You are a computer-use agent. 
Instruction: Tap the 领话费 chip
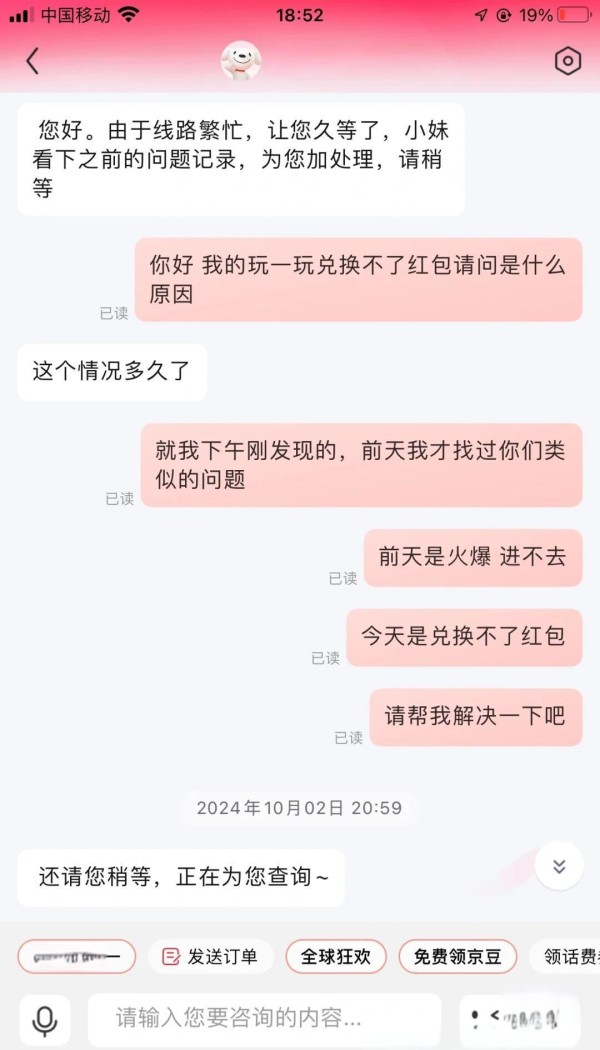click(566, 956)
